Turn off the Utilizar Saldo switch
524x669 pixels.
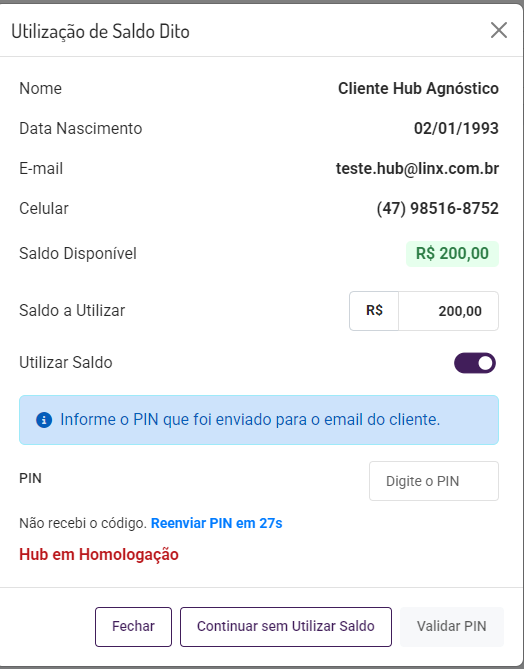(475, 363)
